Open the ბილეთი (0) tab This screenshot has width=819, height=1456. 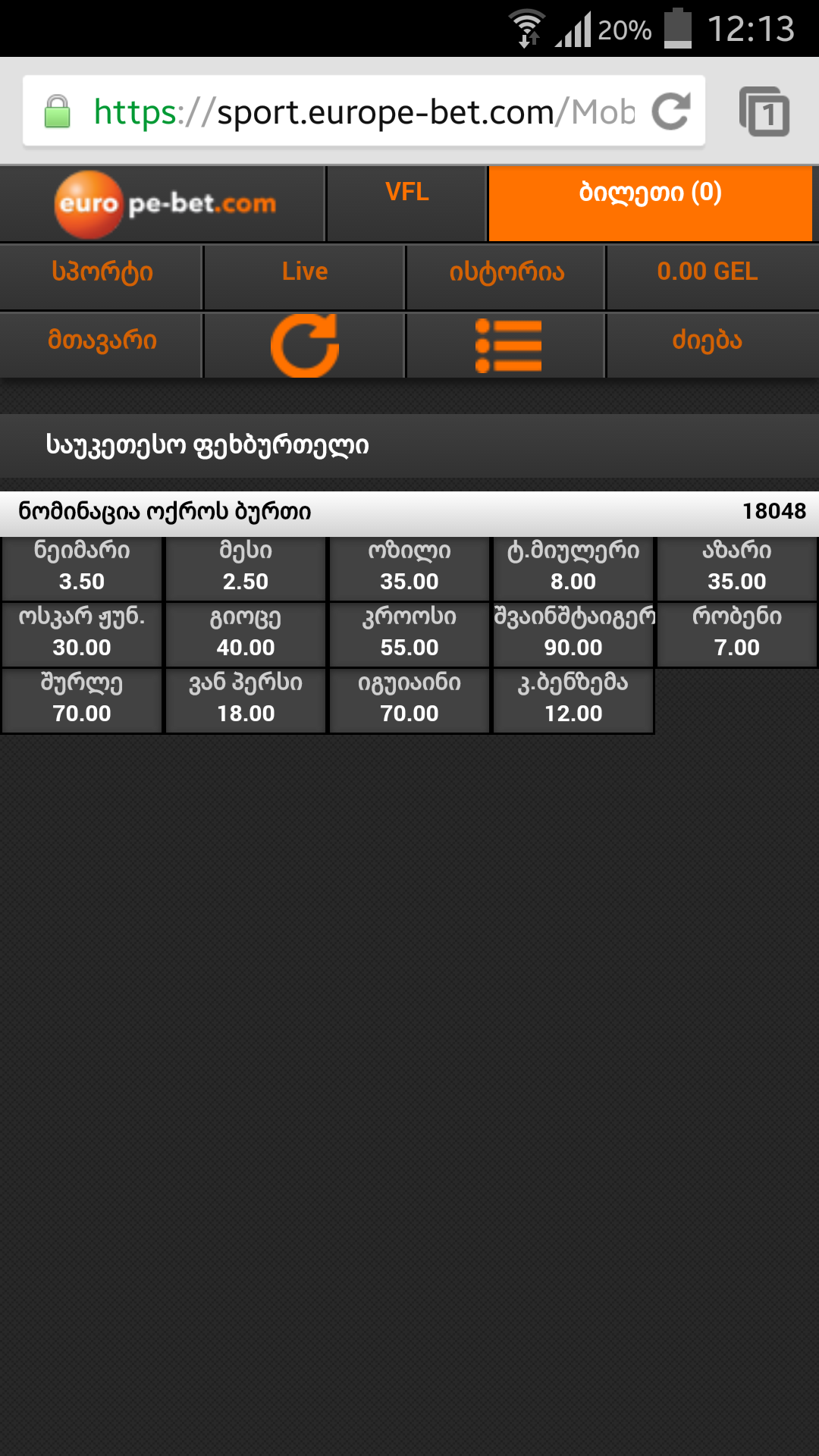(x=650, y=203)
